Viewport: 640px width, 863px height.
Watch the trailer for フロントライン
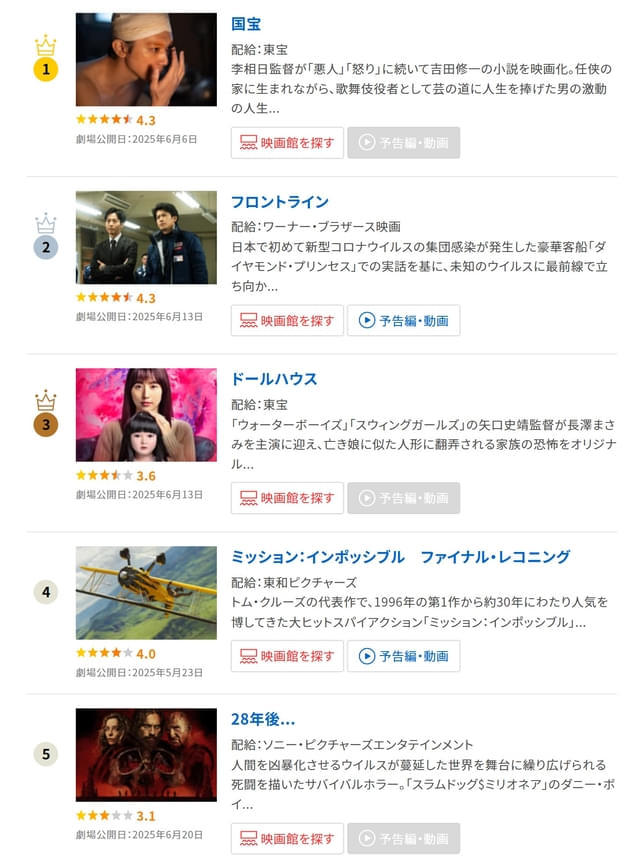[x=403, y=320]
